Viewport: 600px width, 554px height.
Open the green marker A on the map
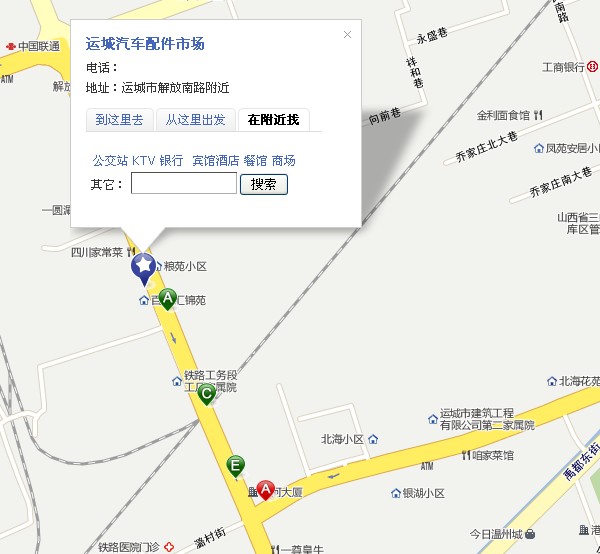tap(168, 298)
